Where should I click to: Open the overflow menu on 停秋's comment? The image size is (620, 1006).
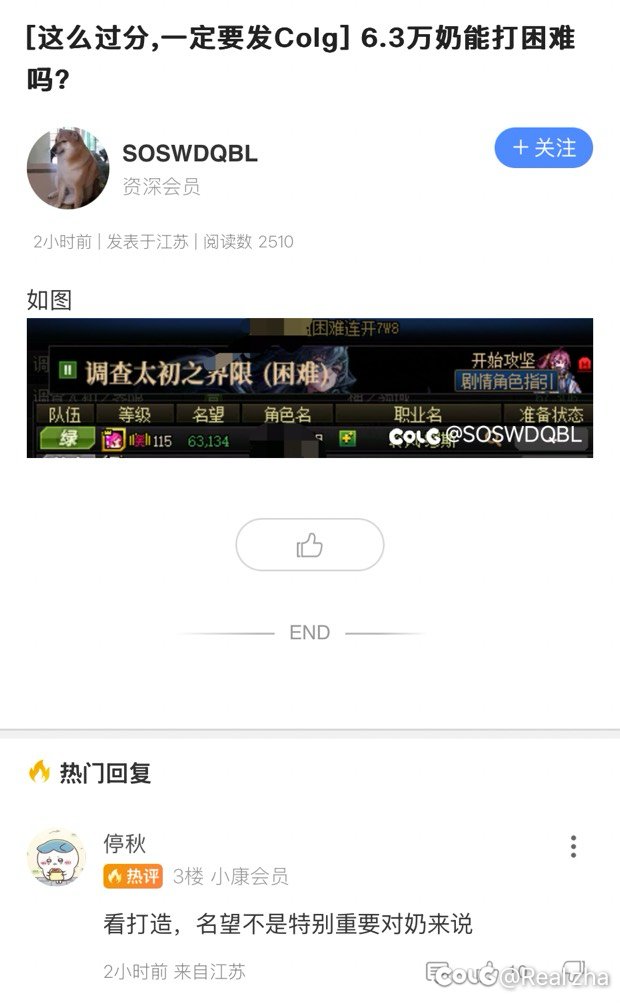click(573, 846)
